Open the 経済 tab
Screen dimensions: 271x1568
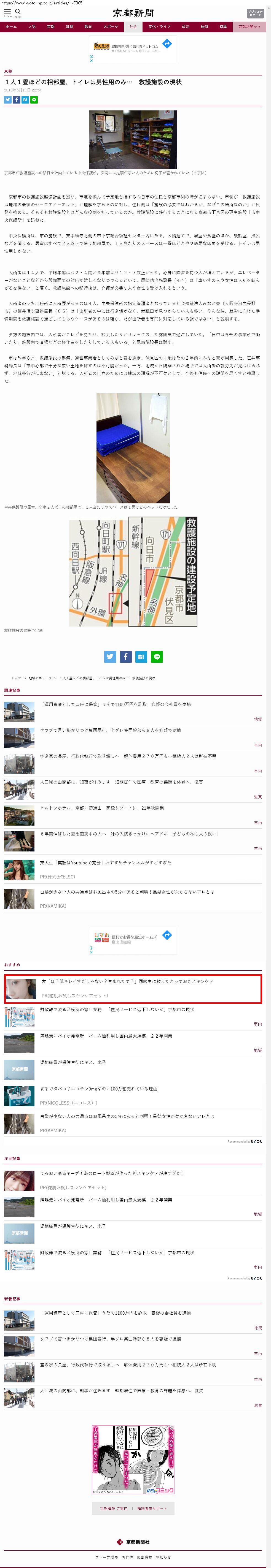pos(205,27)
